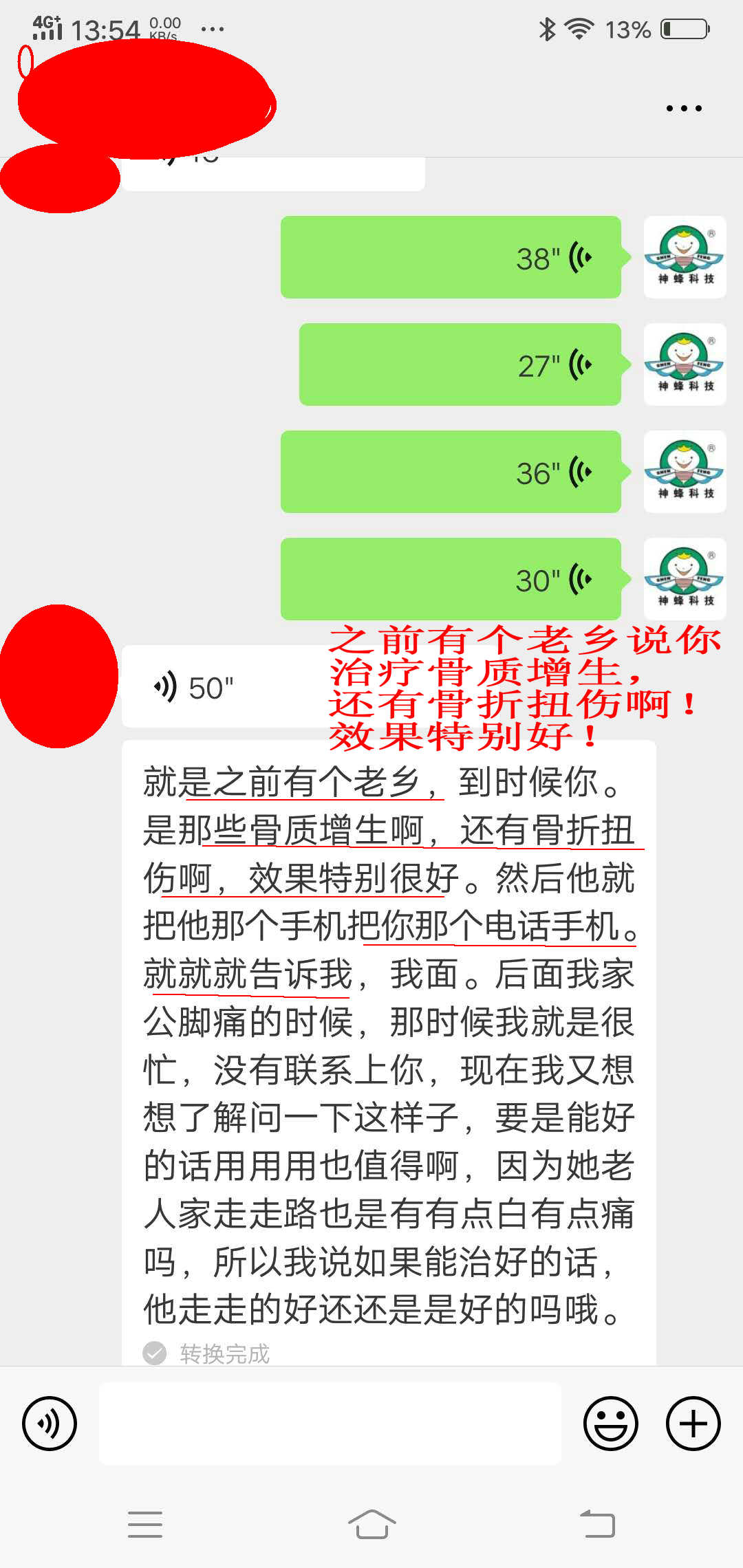The image size is (743, 1568).
Task: Play the 38-second voice message
Action: (x=451, y=257)
